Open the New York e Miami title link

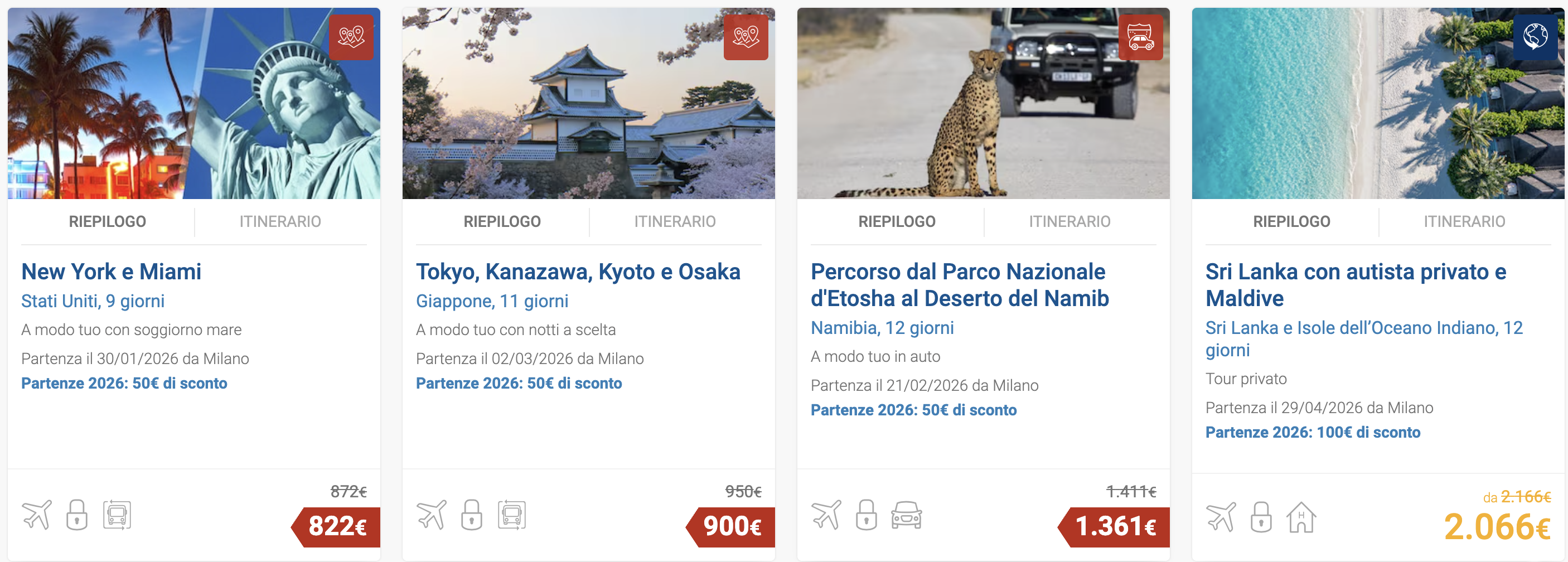pyautogui.click(x=112, y=272)
